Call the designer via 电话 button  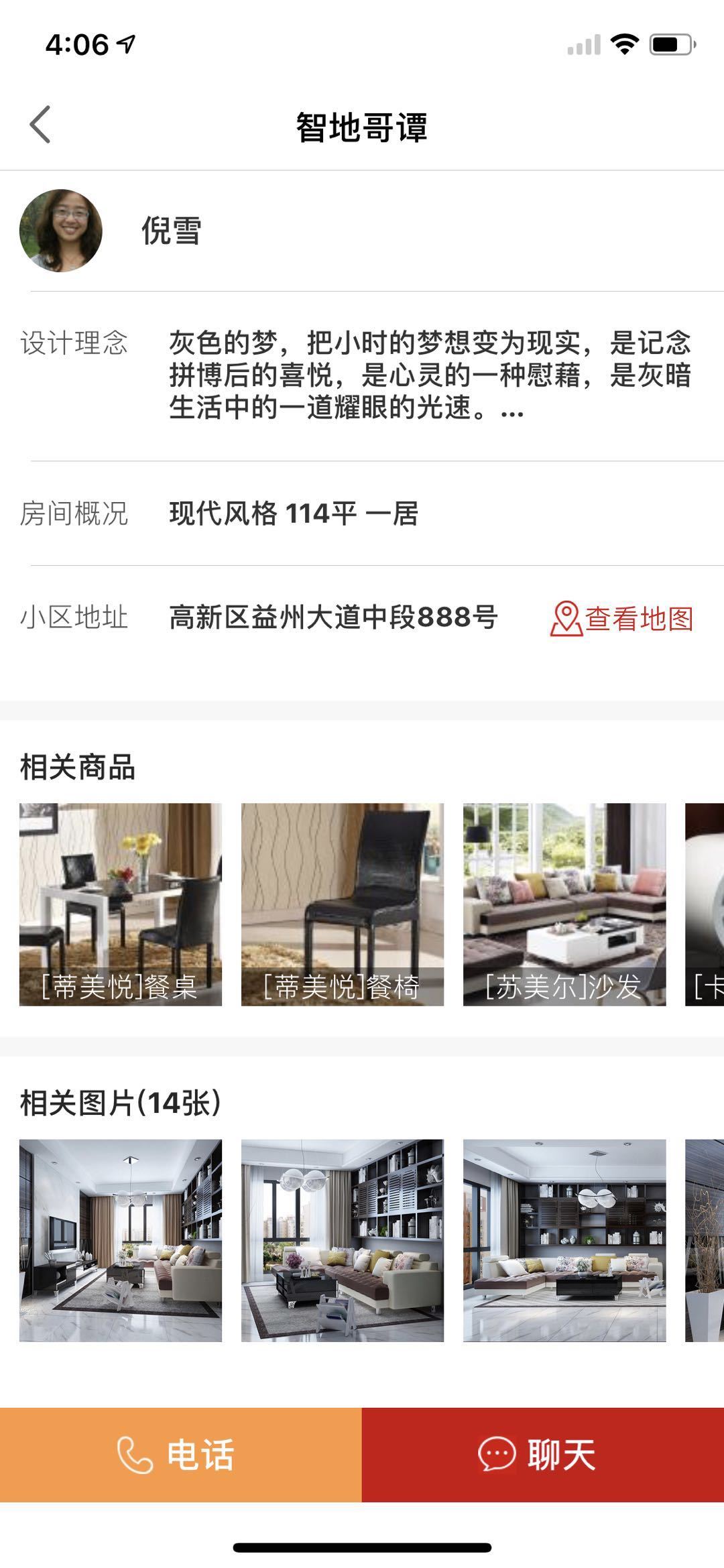click(181, 1455)
